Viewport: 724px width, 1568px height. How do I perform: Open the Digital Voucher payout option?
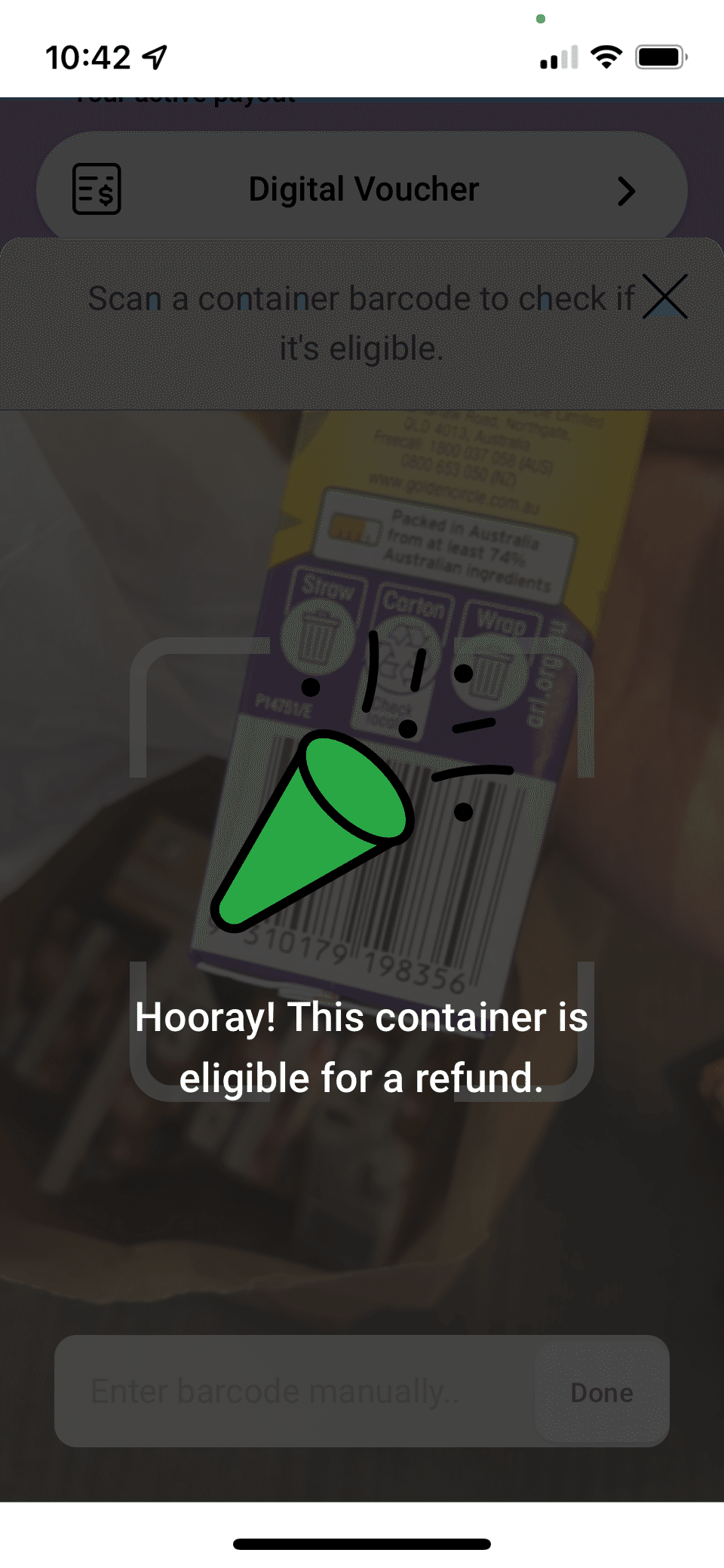pyautogui.click(x=362, y=189)
